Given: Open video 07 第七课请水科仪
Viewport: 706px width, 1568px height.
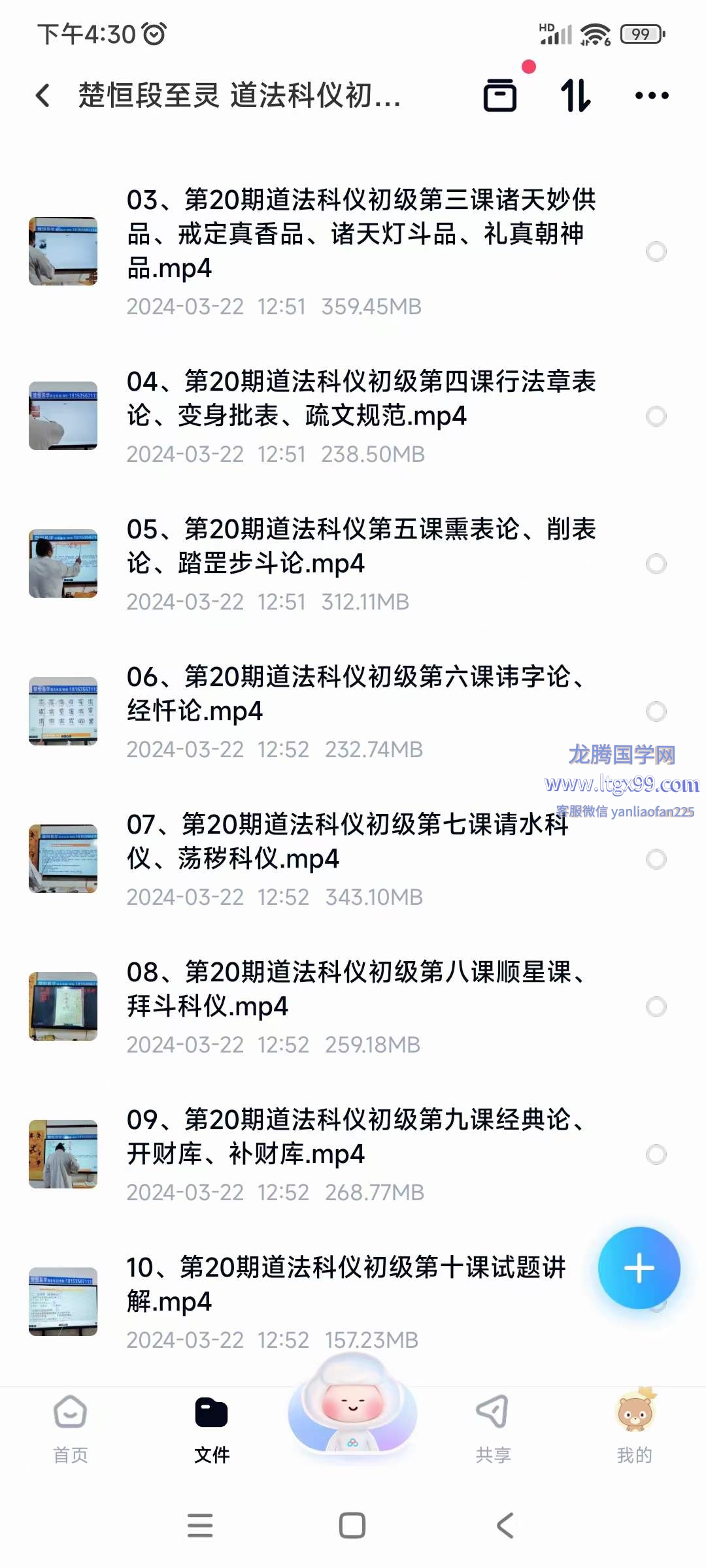Looking at the screenshot, I should pyautogui.click(x=346, y=841).
